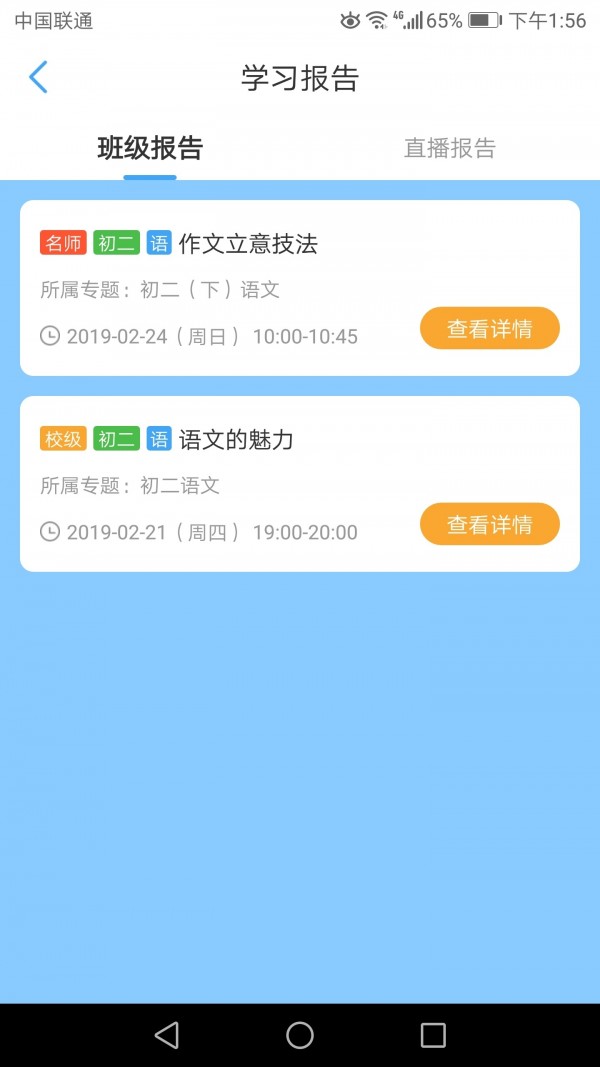Tap 查看详情 for 语文的魅力
This screenshot has width=600, height=1067.
click(x=489, y=524)
